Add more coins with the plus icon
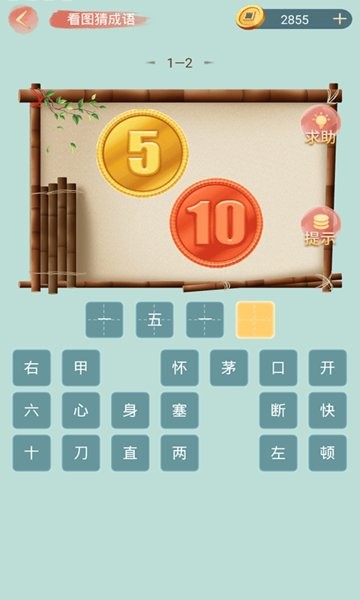 point(339,19)
